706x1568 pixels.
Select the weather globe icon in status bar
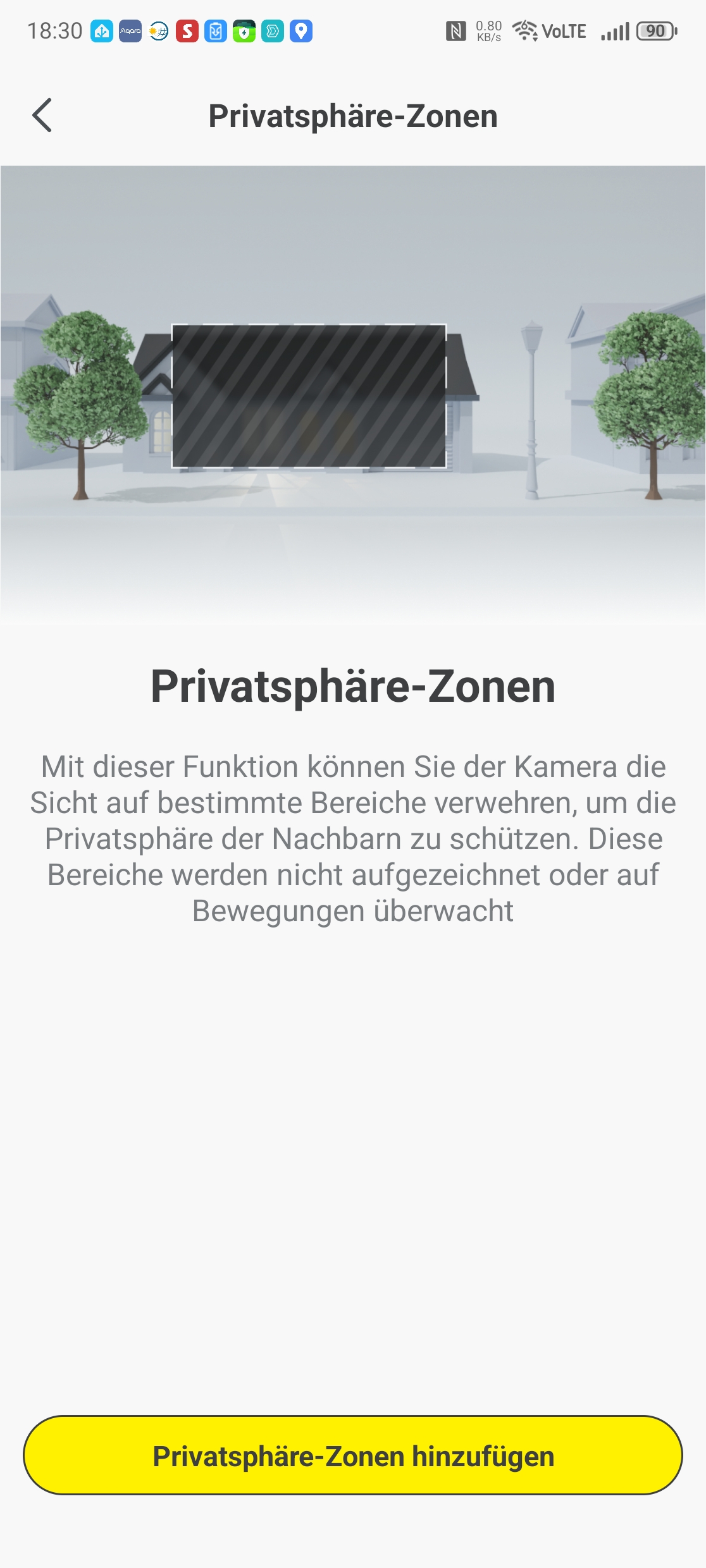[x=158, y=30]
